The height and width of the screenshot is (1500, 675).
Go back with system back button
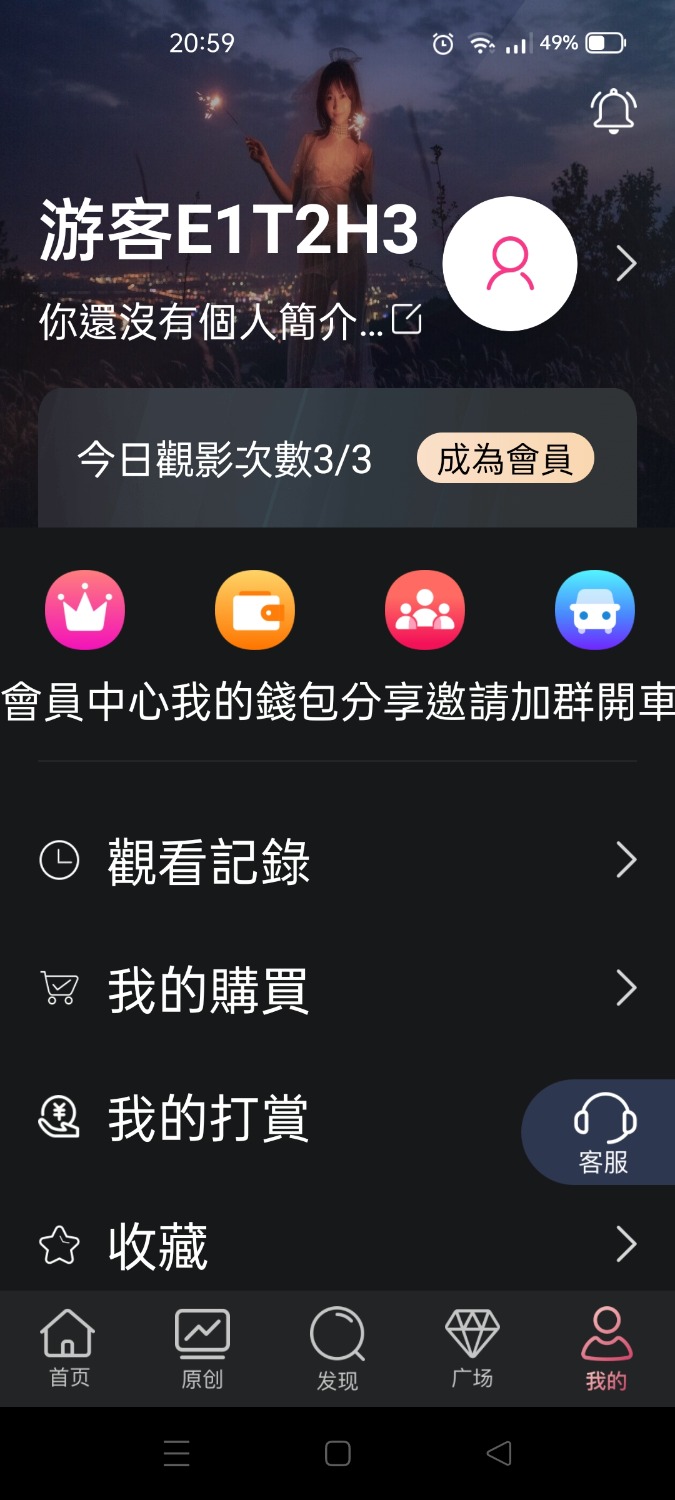(499, 1453)
